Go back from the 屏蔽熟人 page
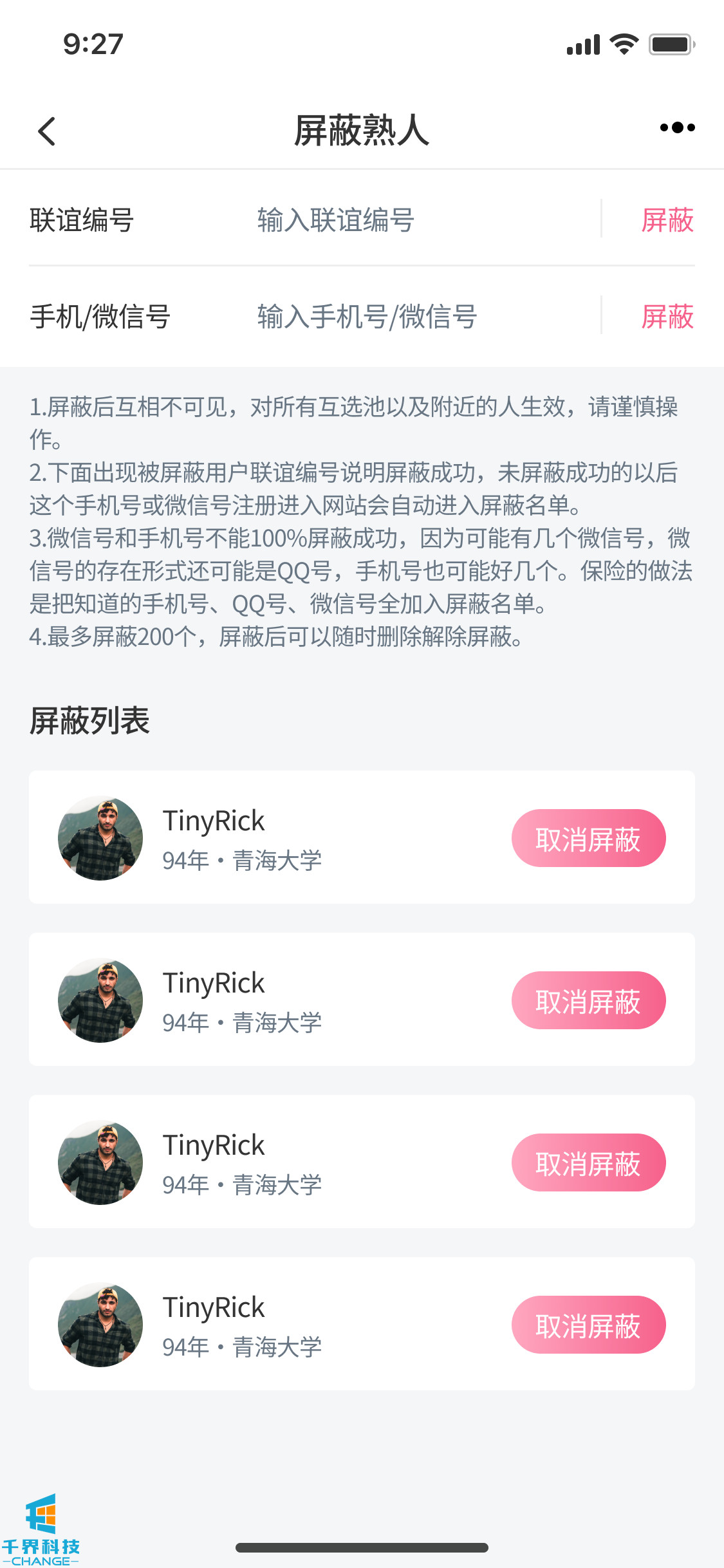 pyautogui.click(x=47, y=131)
